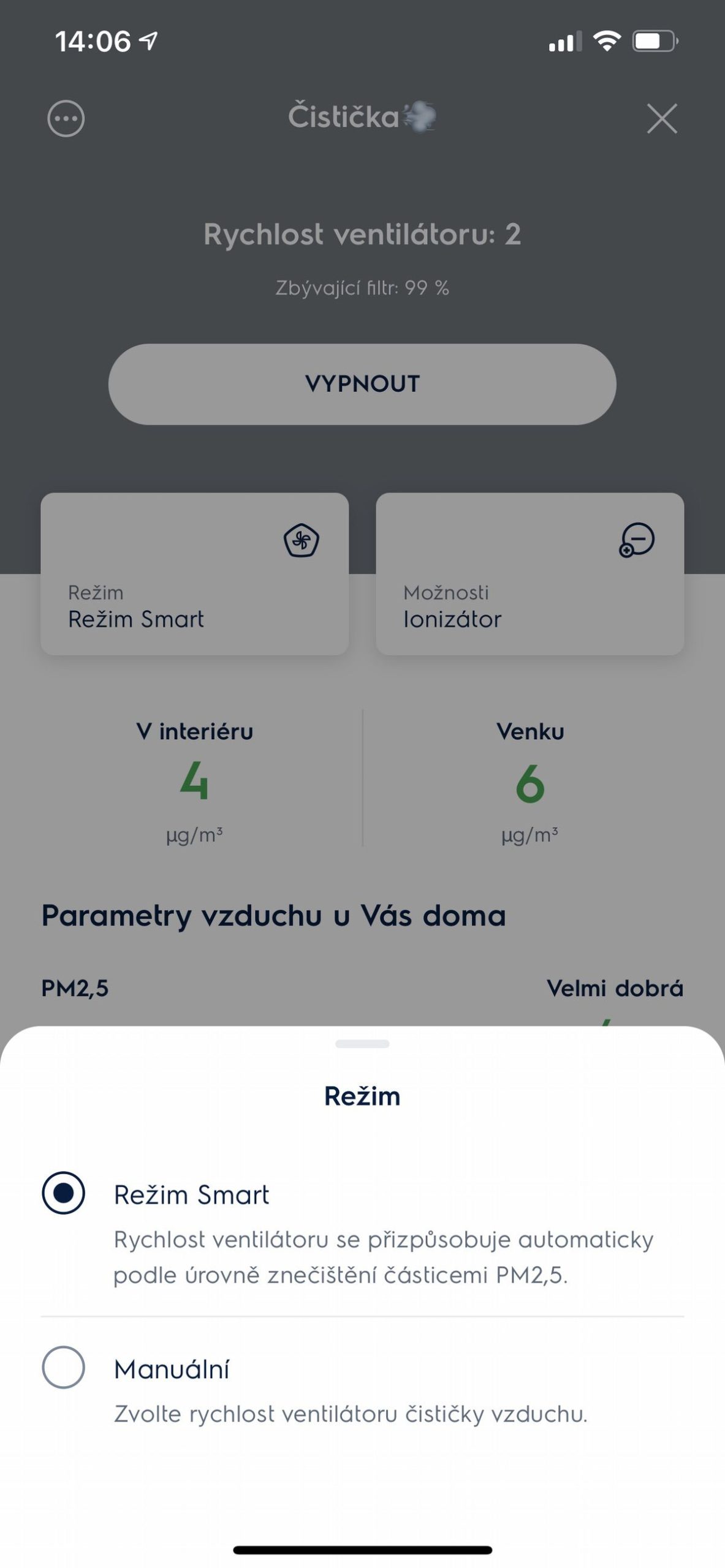Screen dimensions: 725x1568
Task: Close the Čistička device screen
Action: pos(662,118)
